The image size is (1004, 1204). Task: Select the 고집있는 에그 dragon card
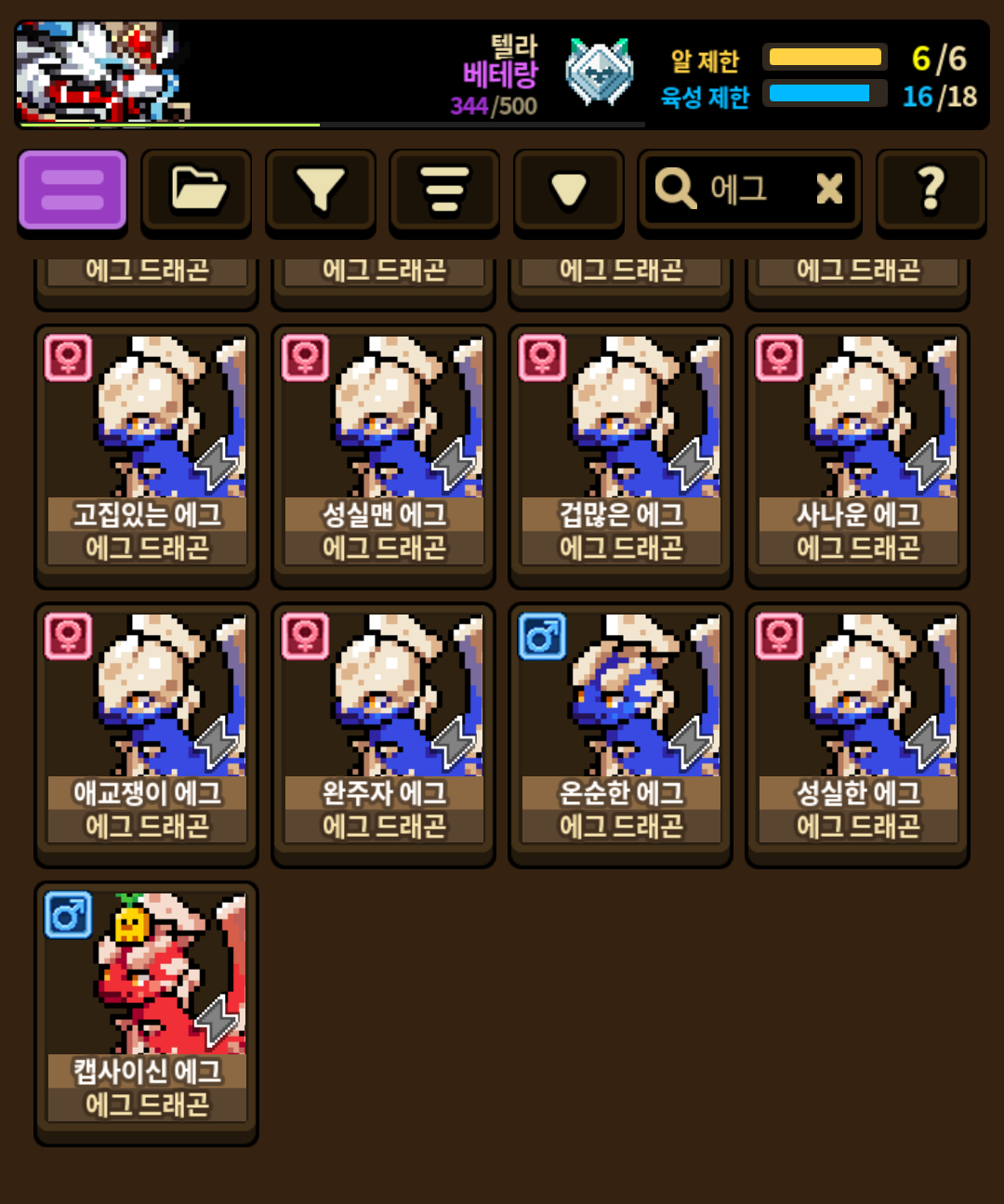tap(146, 456)
